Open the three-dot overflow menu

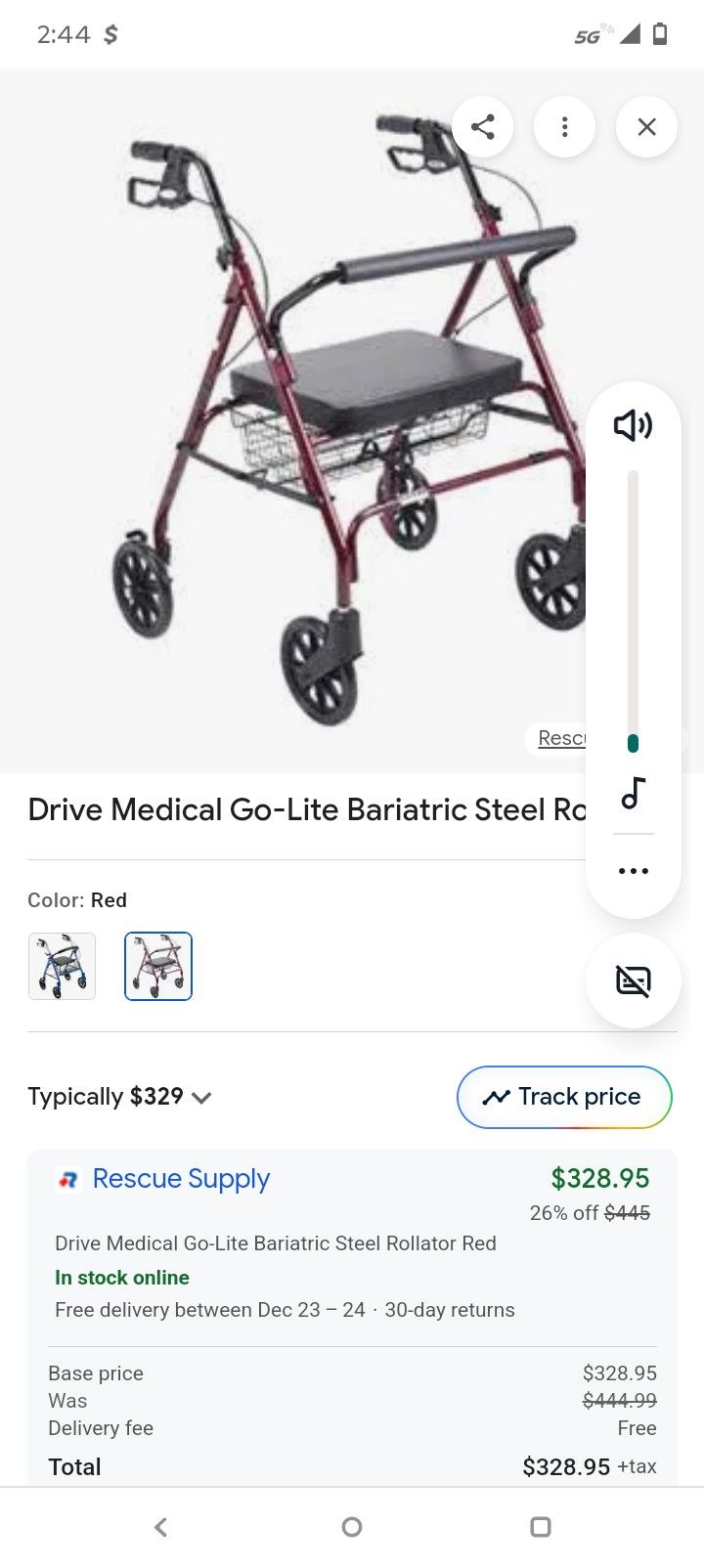point(564,127)
